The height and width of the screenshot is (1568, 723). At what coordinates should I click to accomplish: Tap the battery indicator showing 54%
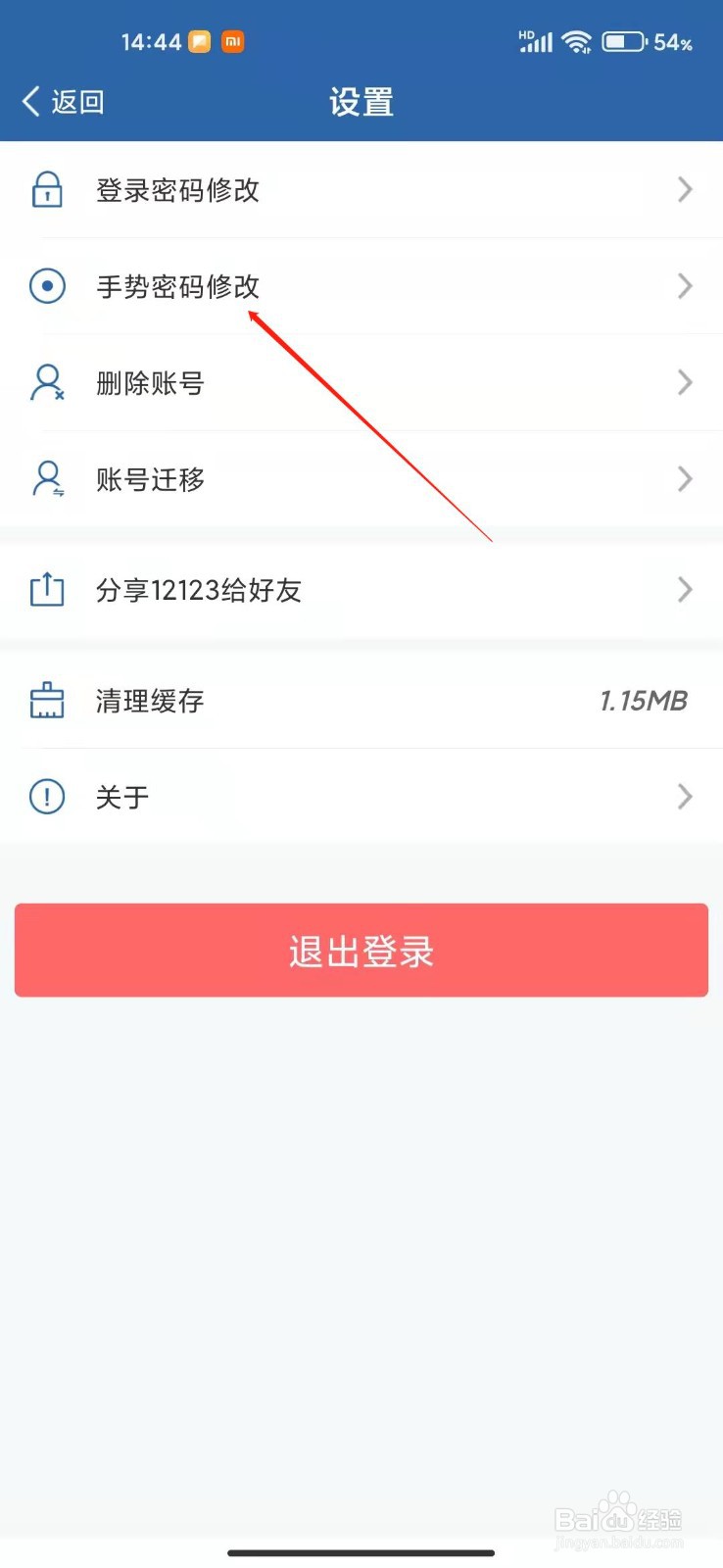coord(624,41)
